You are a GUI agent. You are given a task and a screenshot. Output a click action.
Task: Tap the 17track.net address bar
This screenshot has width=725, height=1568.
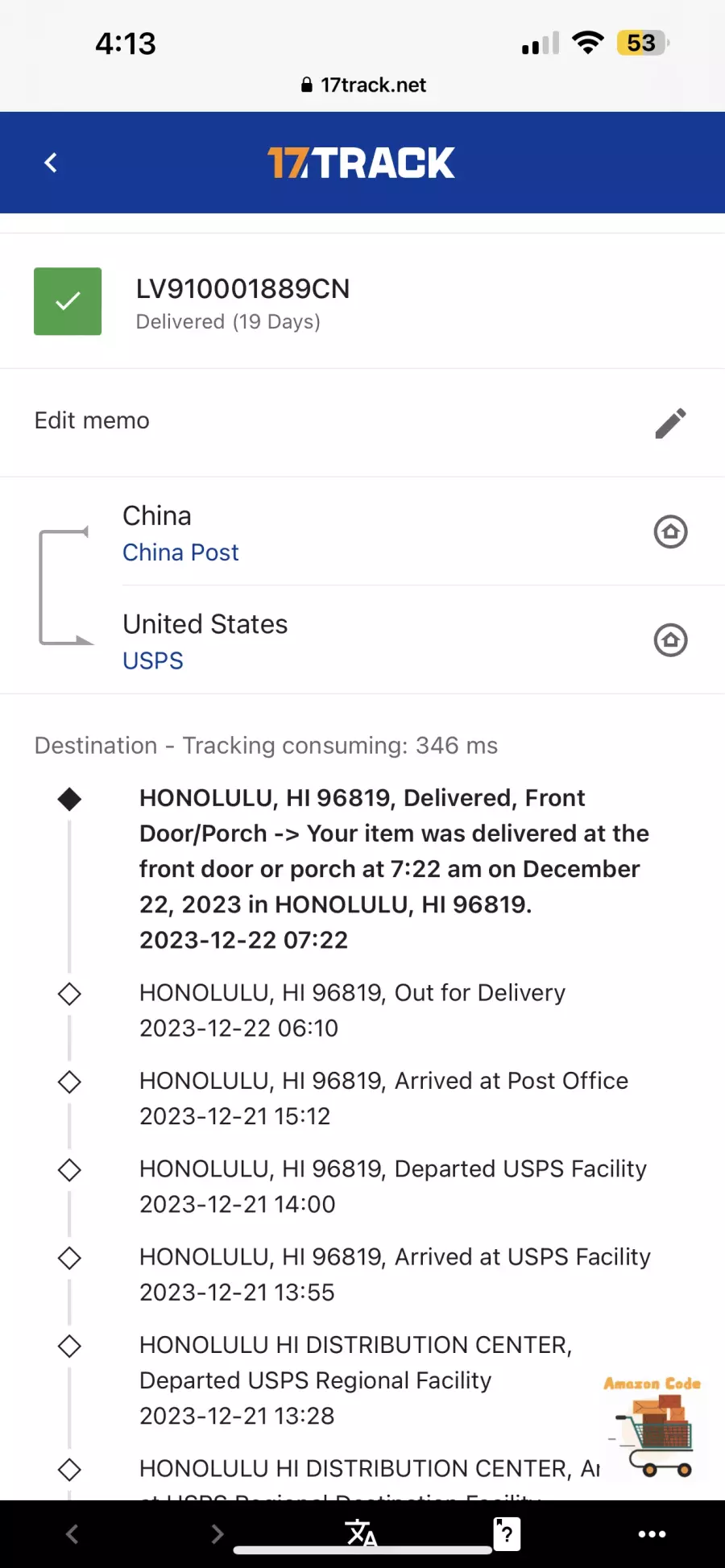point(362,85)
